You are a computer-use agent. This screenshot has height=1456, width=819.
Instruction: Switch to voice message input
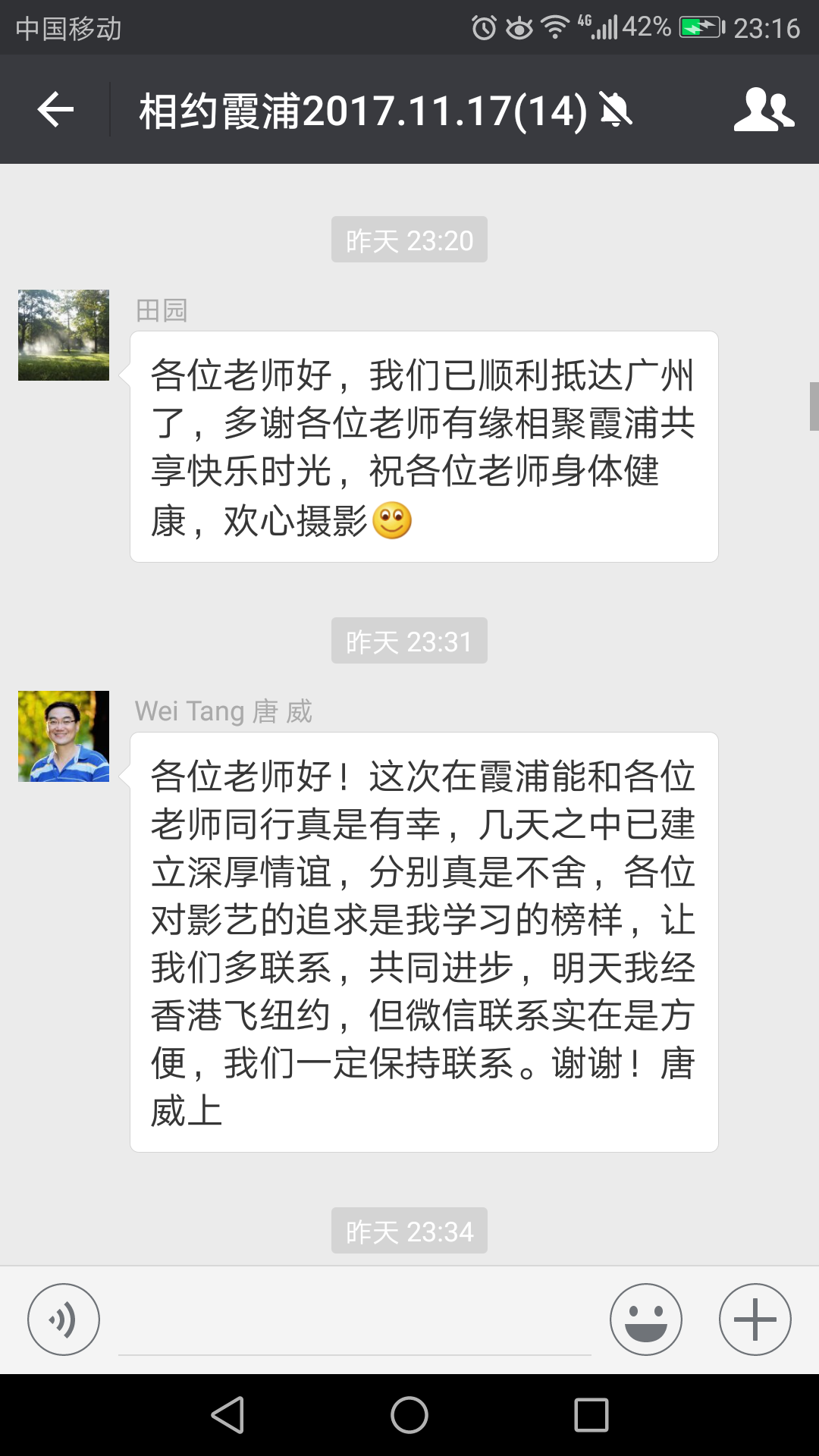[64, 1319]
